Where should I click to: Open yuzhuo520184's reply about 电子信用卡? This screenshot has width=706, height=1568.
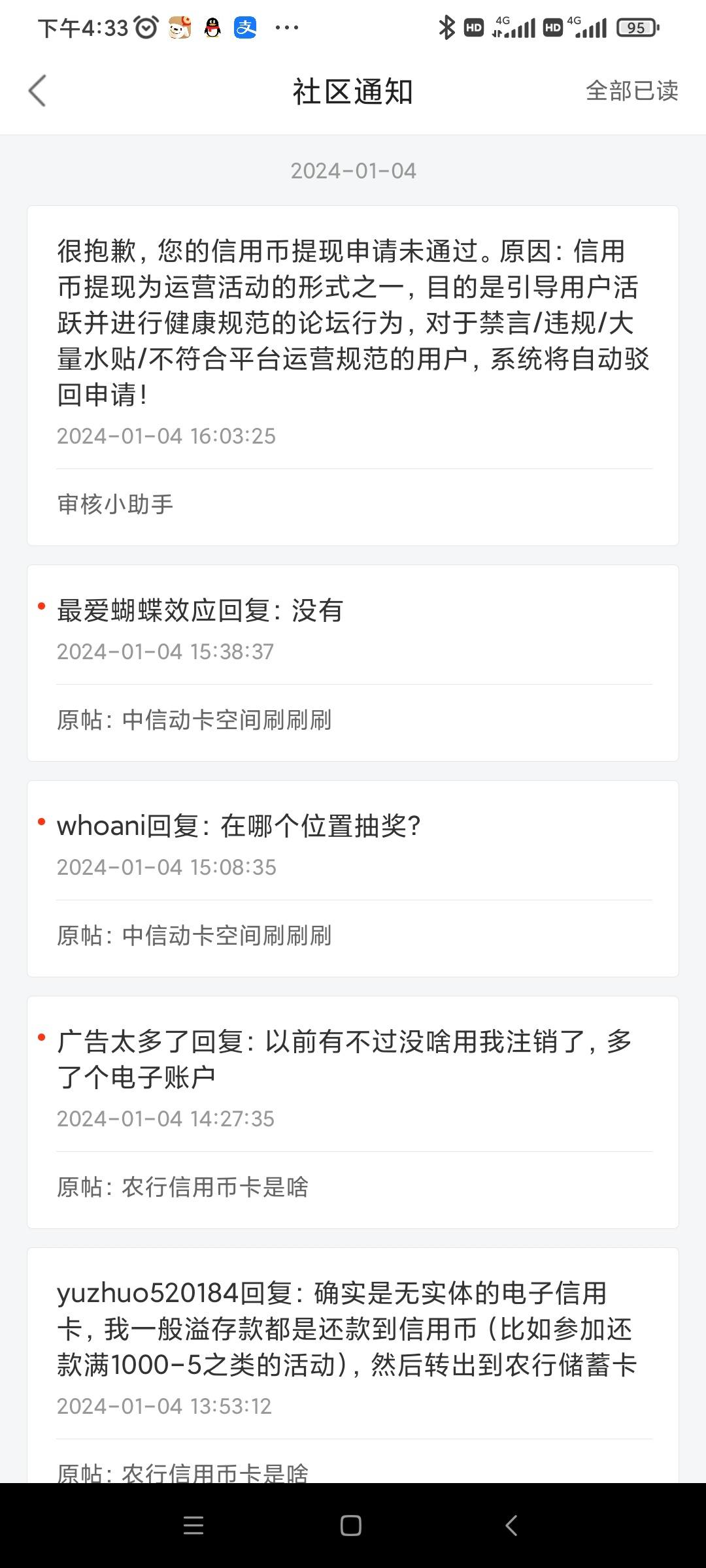[353, 1365]
